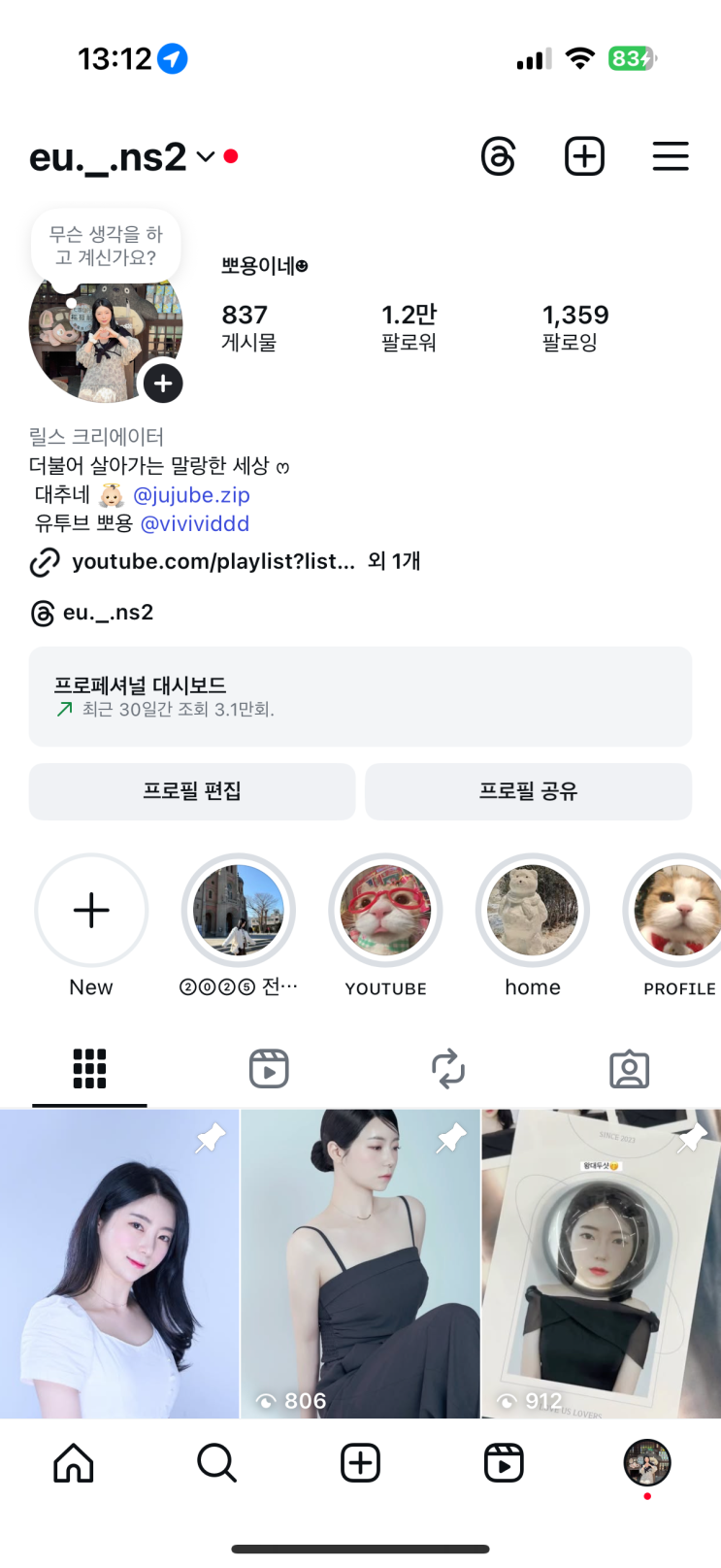Switch to the Reels tab above the grid
Viewport: 721px width, 1568px height.
click(x=269, y=1069)
